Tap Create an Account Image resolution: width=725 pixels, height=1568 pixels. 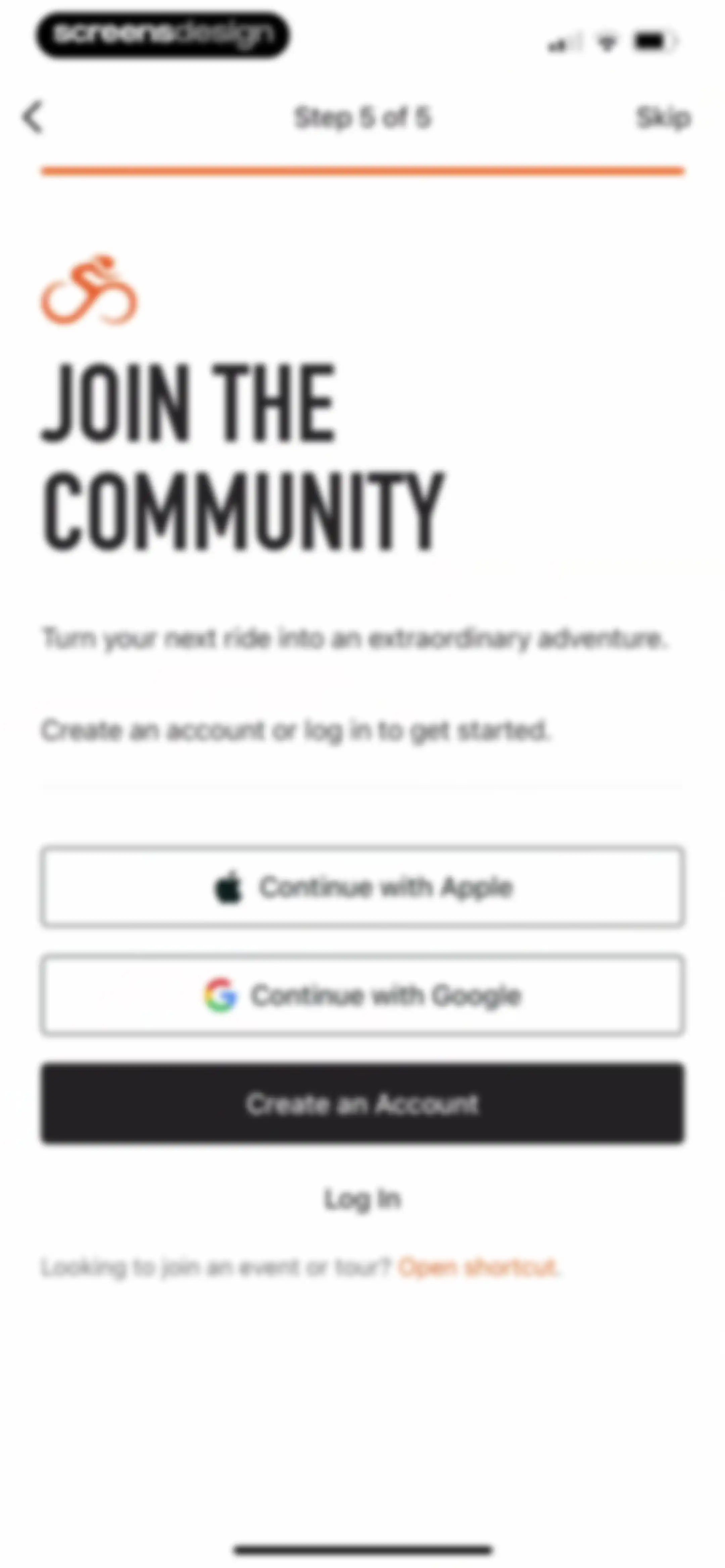(x=362, y=1103)
